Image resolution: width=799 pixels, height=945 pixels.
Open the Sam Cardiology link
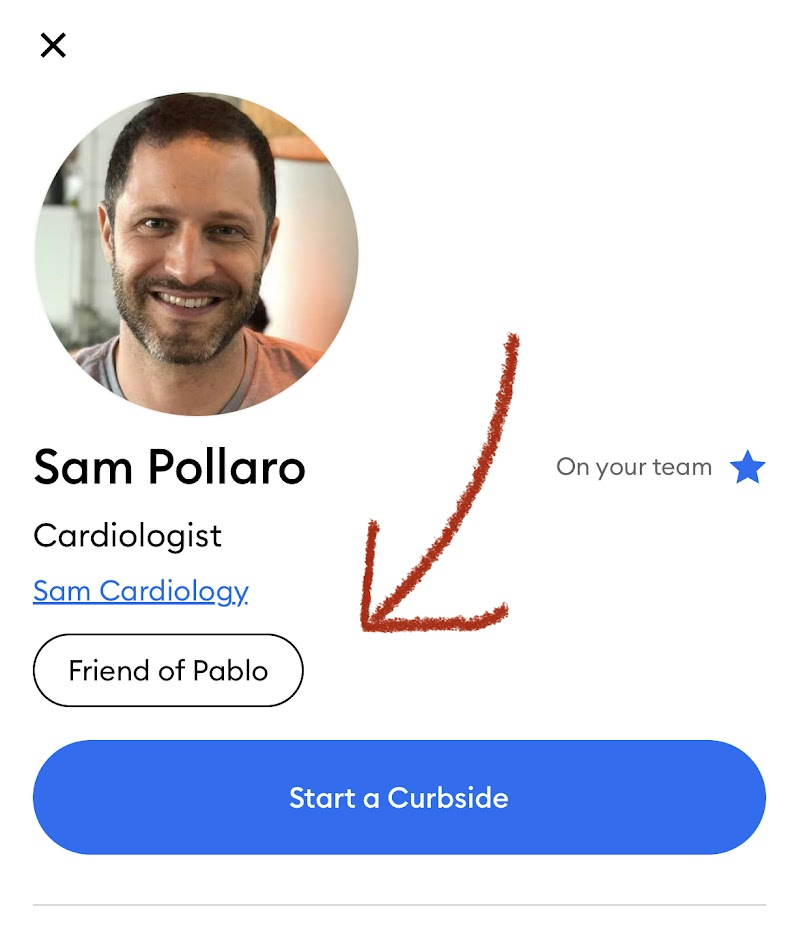(140, 591)
